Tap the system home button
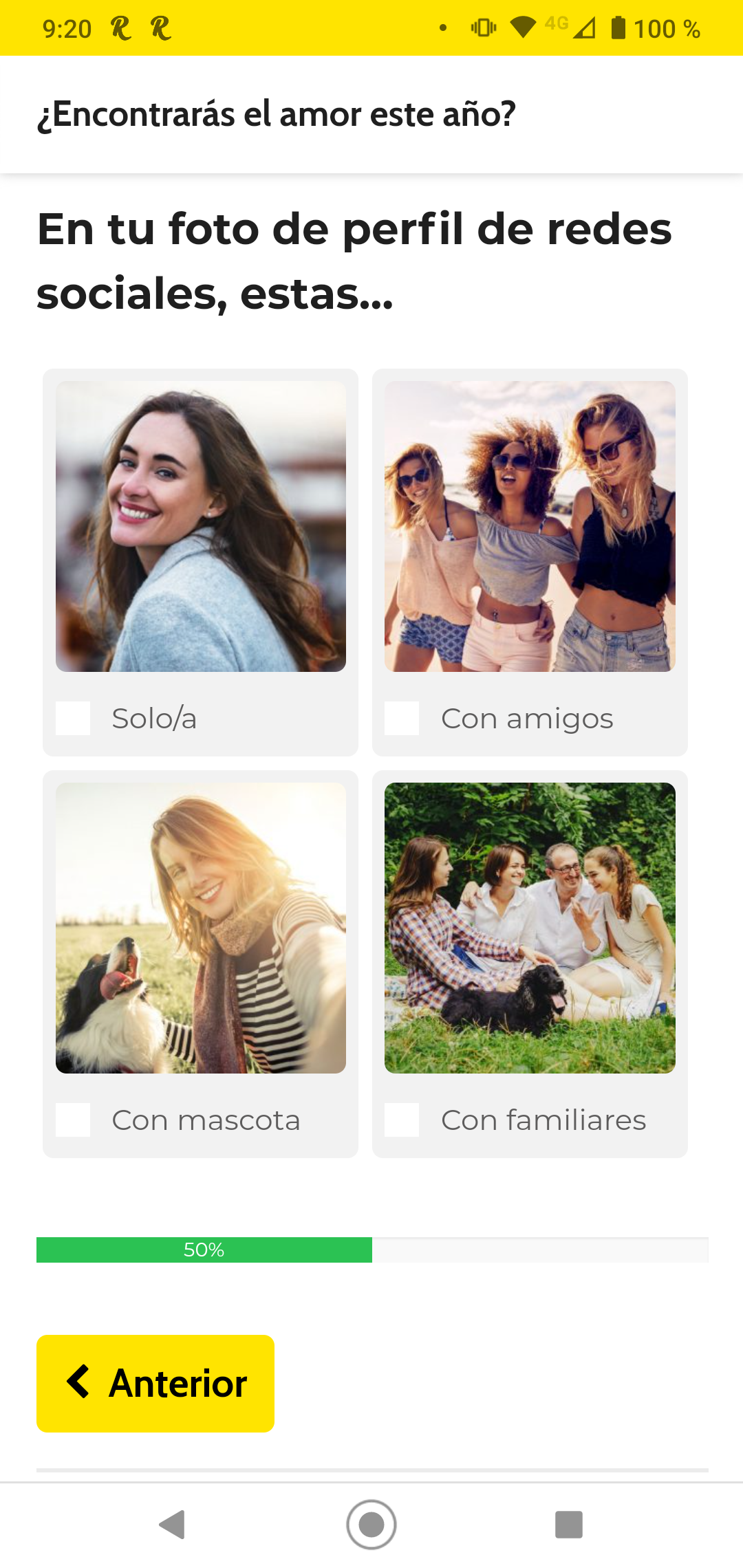743x1568 pixels. coord(371,1525)
